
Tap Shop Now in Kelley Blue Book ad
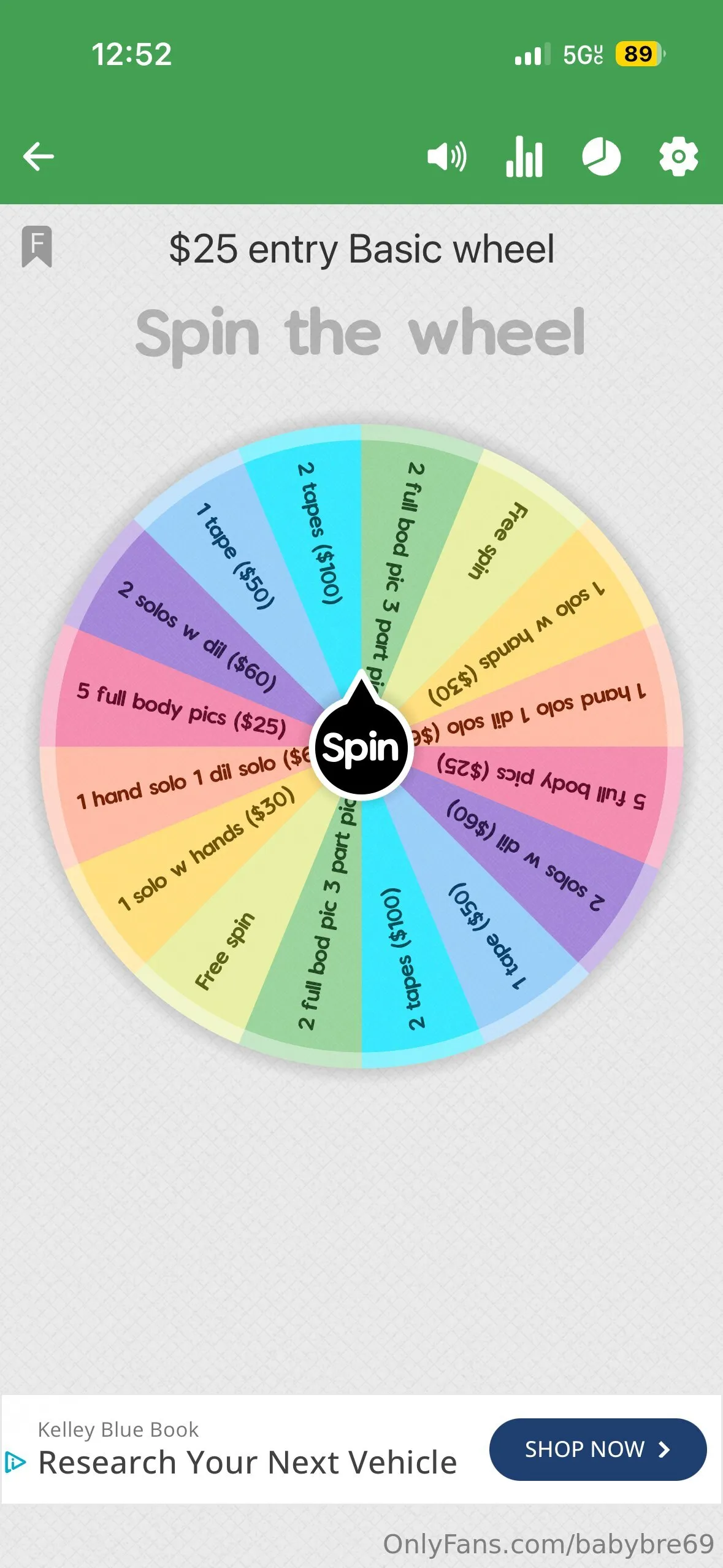coord(597,1449)
